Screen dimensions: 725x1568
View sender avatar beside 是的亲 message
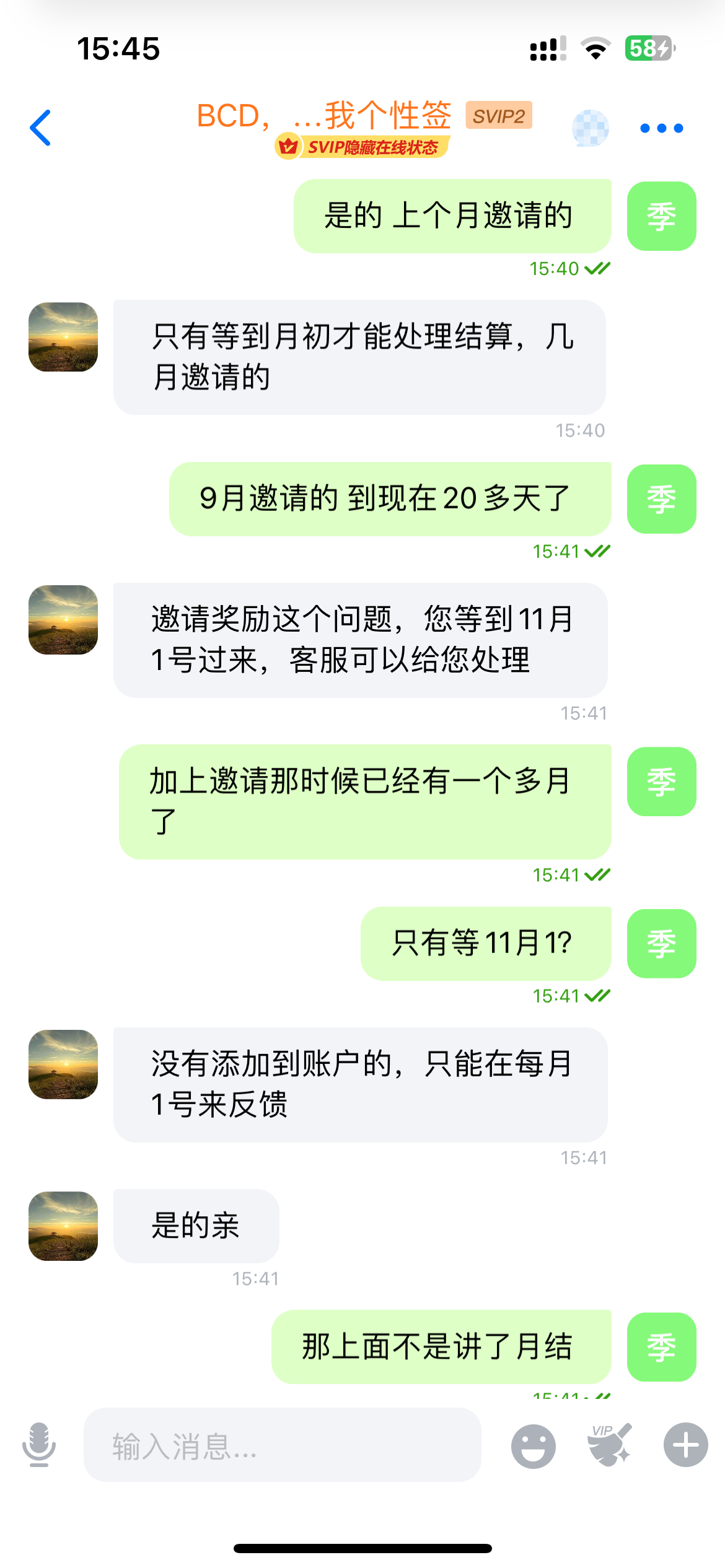click(x=63, y=1226)
